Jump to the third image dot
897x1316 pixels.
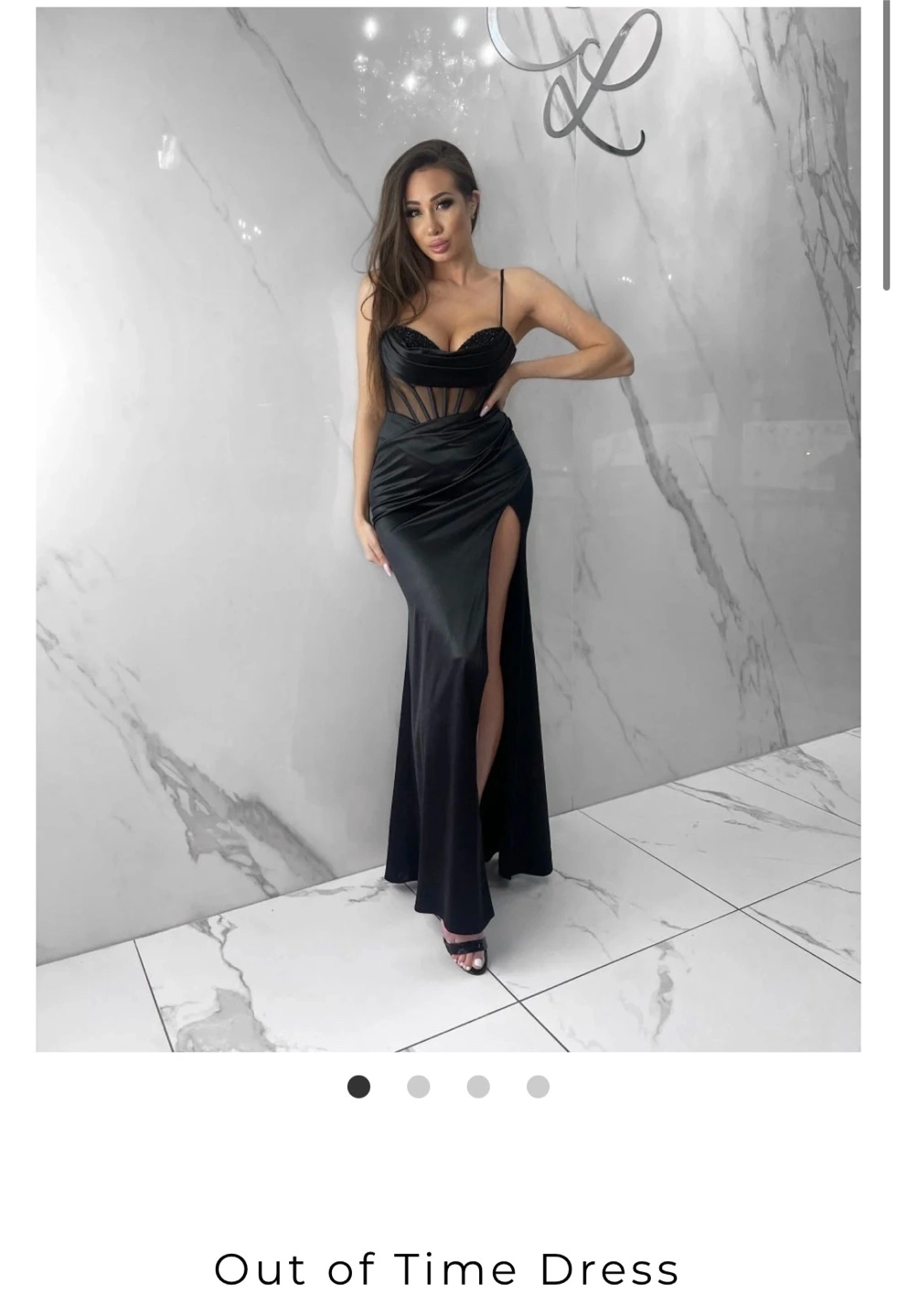(x=478, y=1087)
